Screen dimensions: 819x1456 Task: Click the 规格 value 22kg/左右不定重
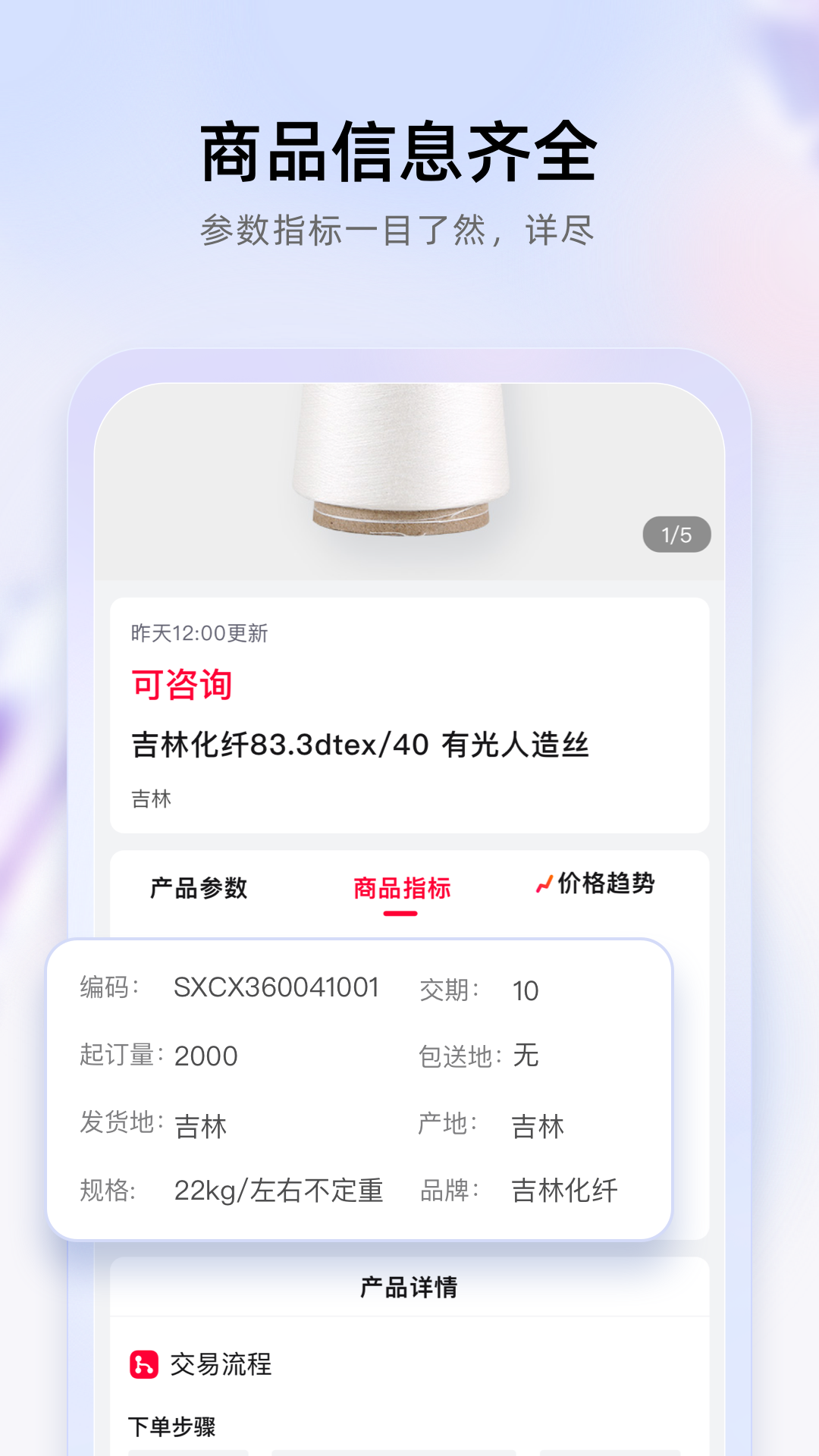[x=280, y=1191]
